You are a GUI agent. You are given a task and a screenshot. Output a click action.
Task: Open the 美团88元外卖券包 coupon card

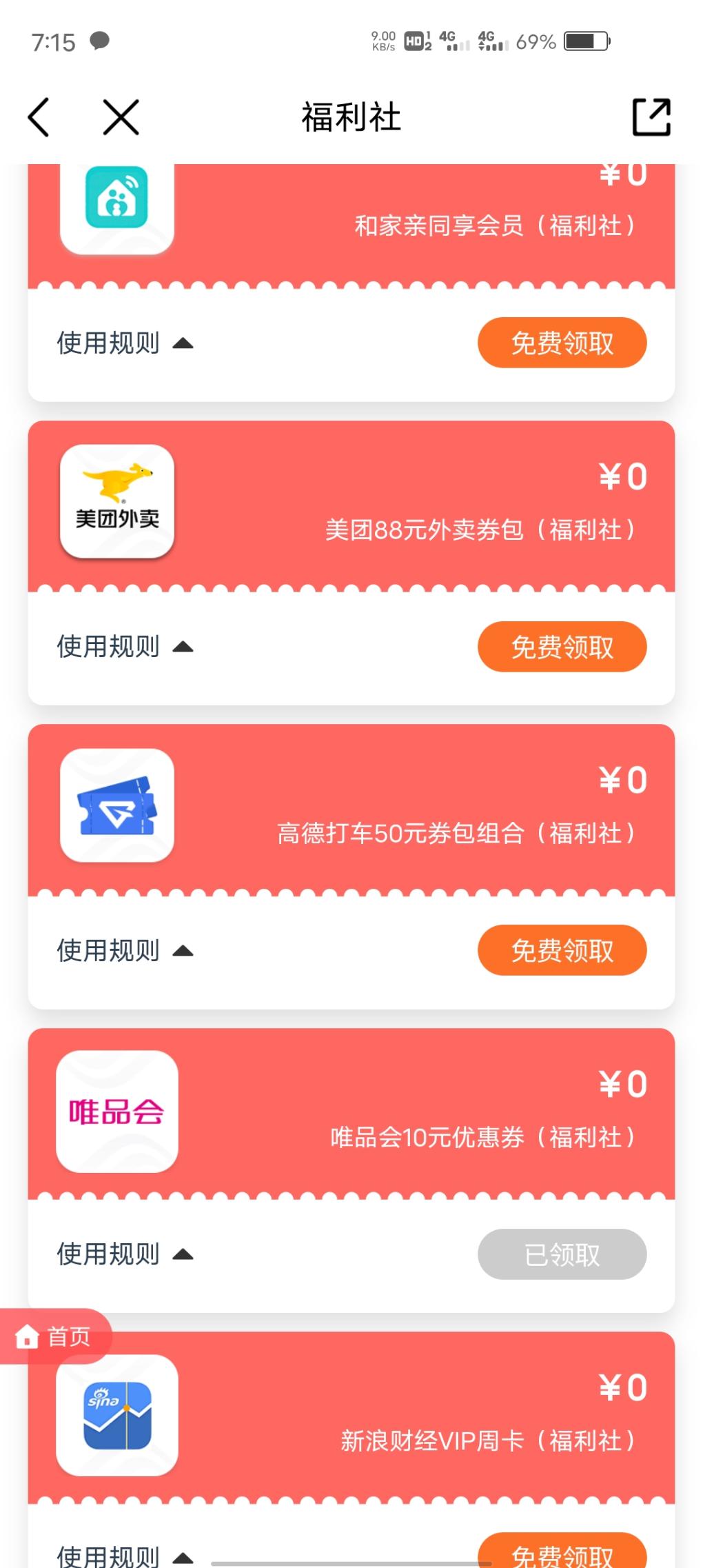351,506
